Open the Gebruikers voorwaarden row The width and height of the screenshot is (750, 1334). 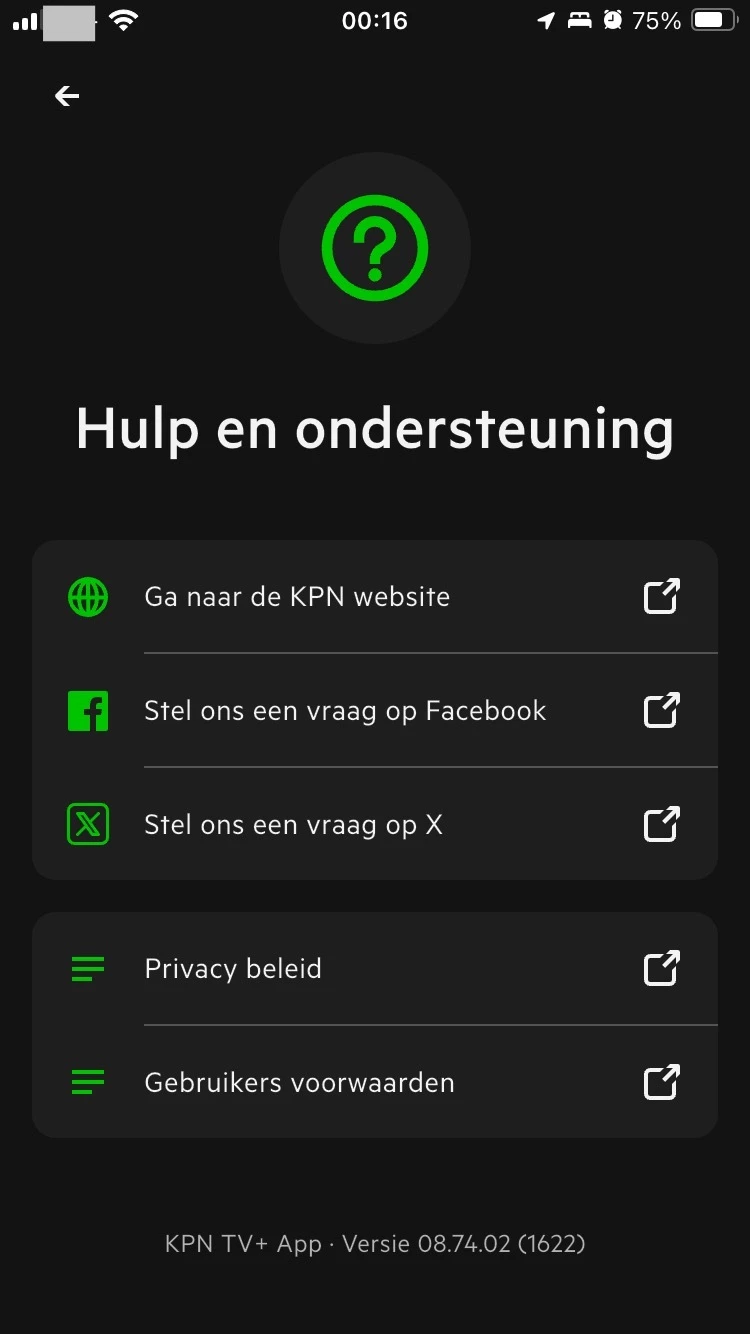point(374,1083)
